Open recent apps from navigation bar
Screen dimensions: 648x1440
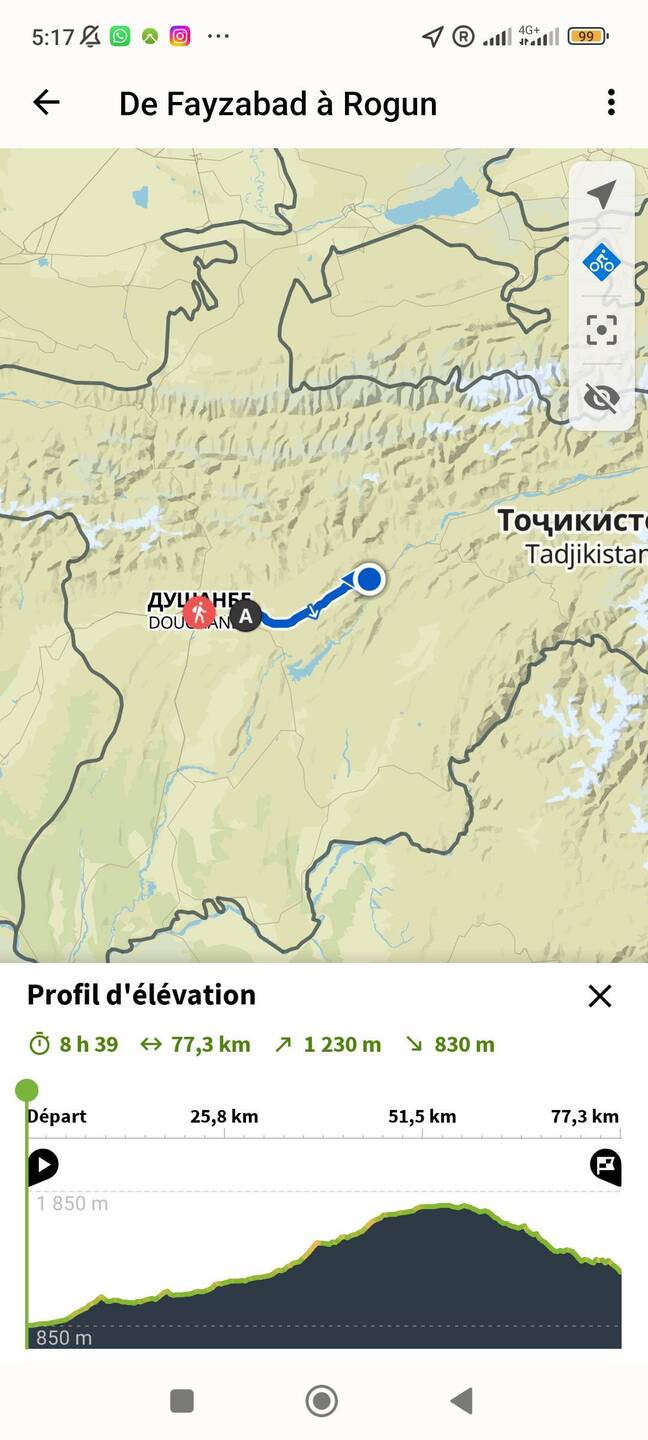[182, 1400]
